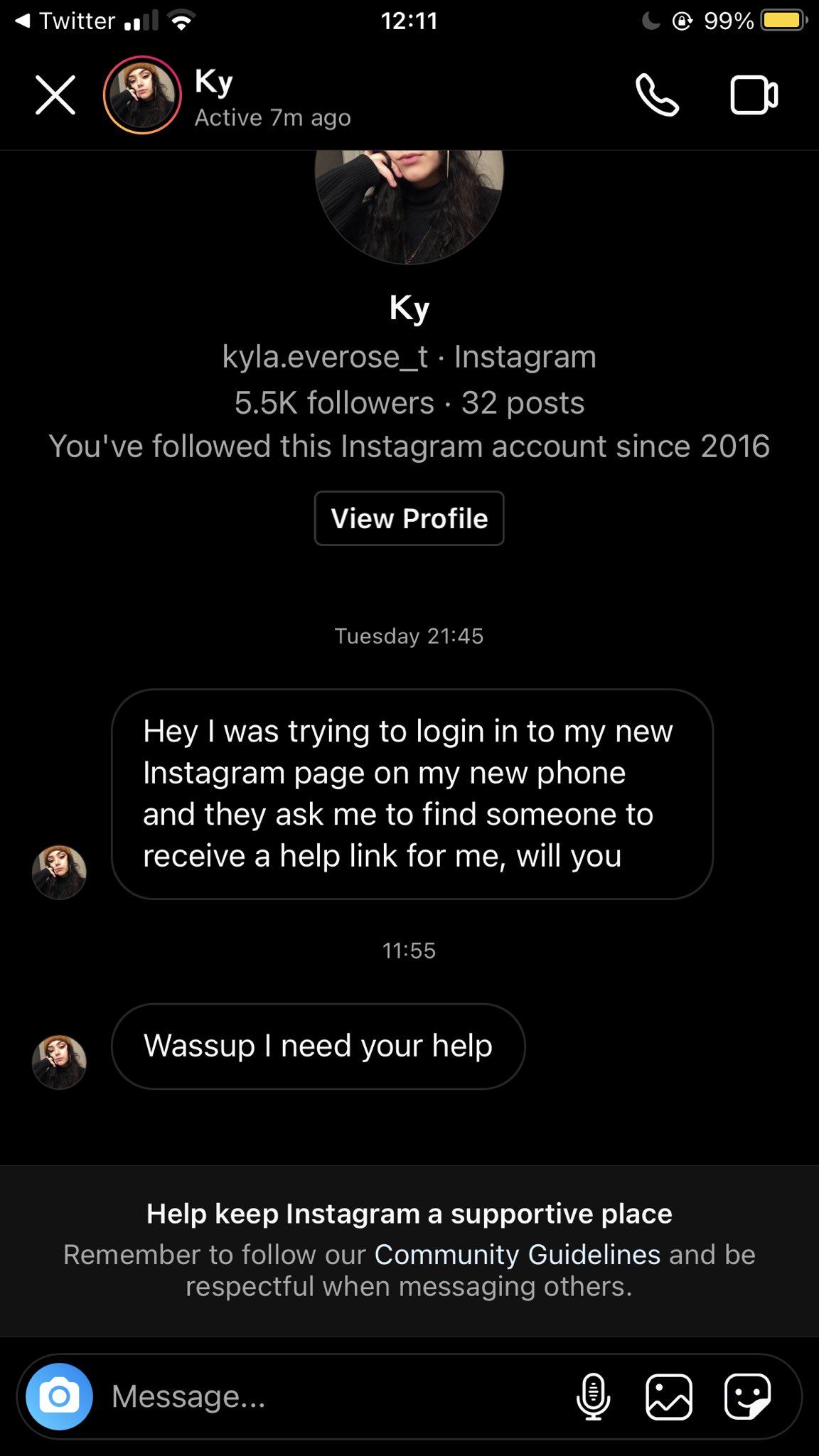
Task: Open the sticker picker
Action: 747,1396
